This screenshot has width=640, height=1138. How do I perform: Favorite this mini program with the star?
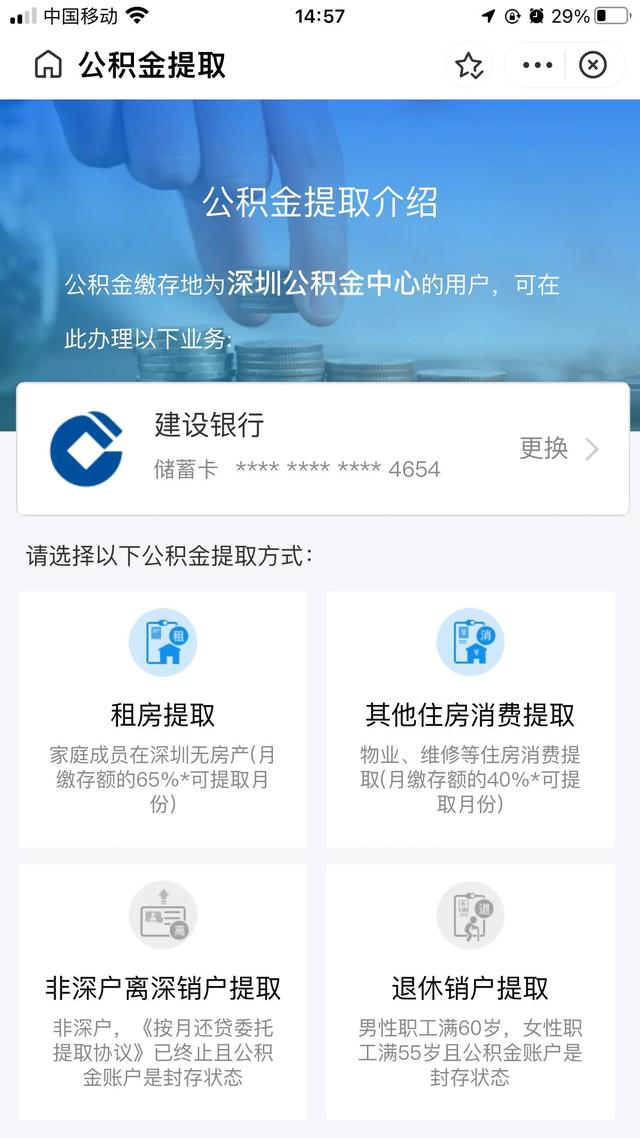(x=469, y=66)
